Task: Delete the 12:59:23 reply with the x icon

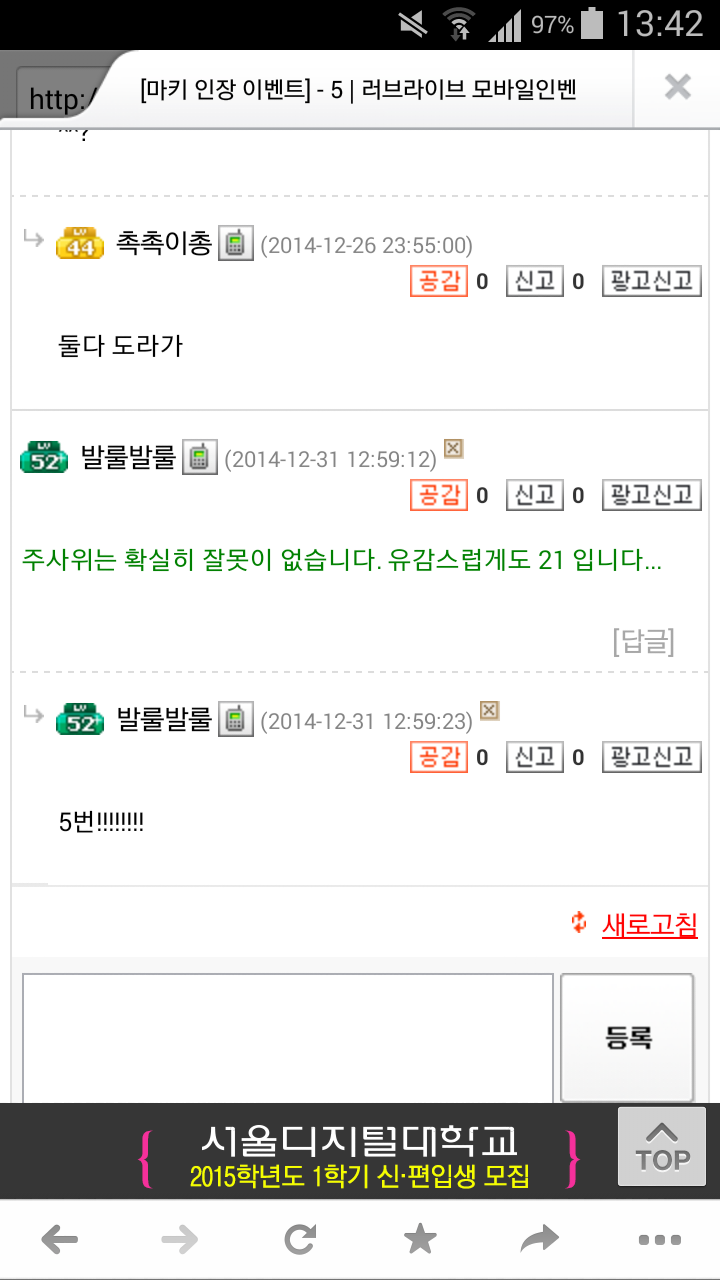Action: click(x=489, y=711)
